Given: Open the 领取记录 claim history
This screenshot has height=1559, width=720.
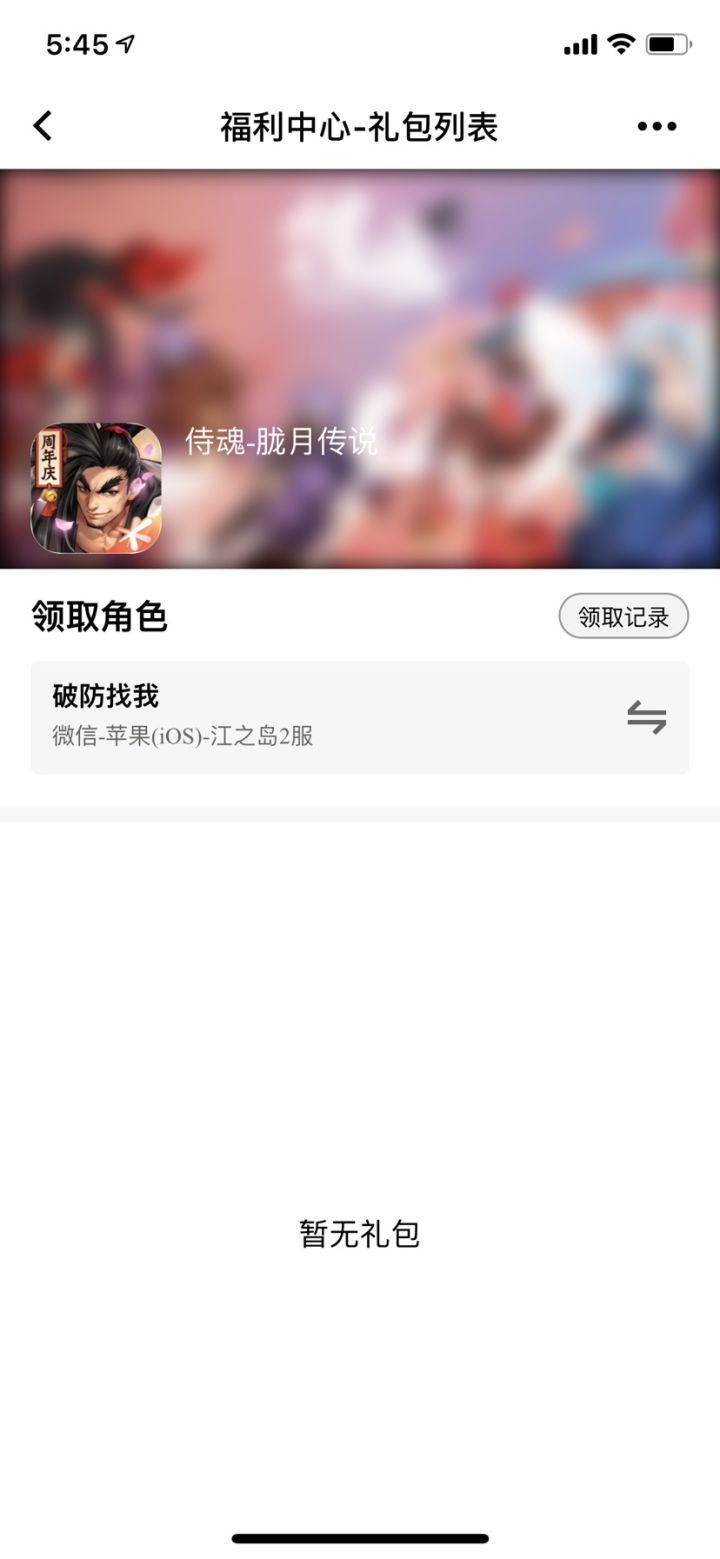Looking at the screenshot, I should coord(622,616).
